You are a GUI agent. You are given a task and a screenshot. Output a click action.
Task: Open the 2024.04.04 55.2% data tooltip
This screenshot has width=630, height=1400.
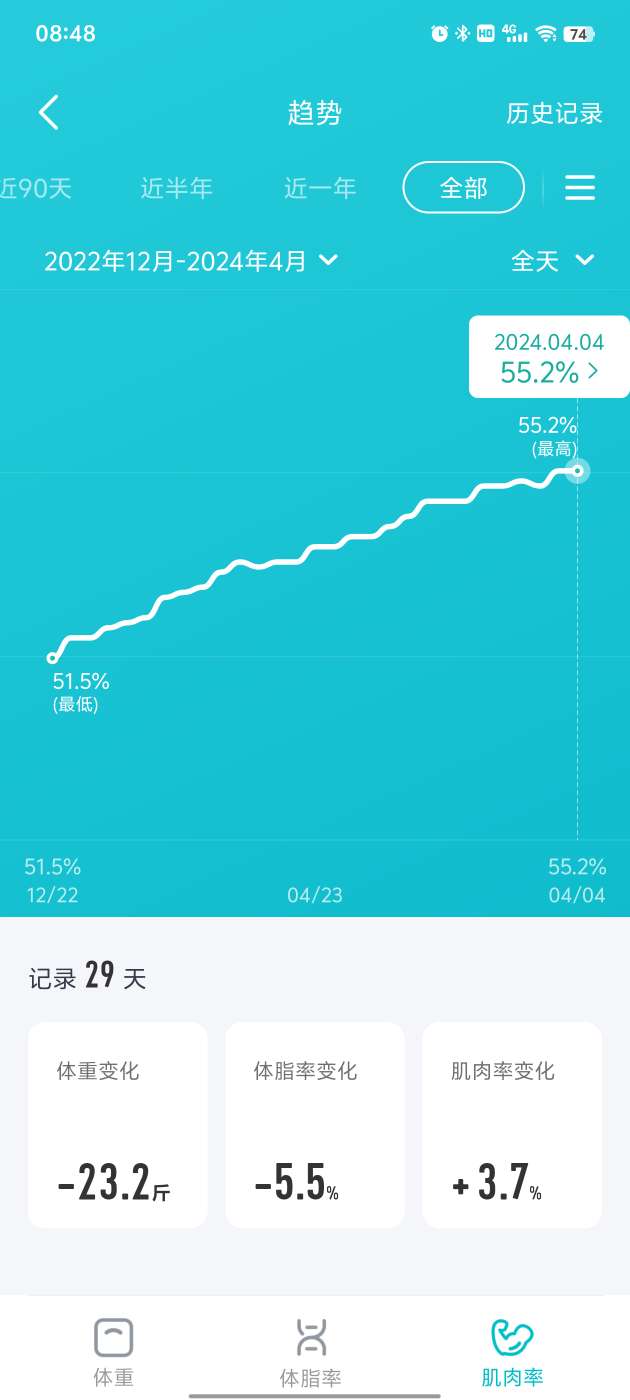tap(549, 359)
